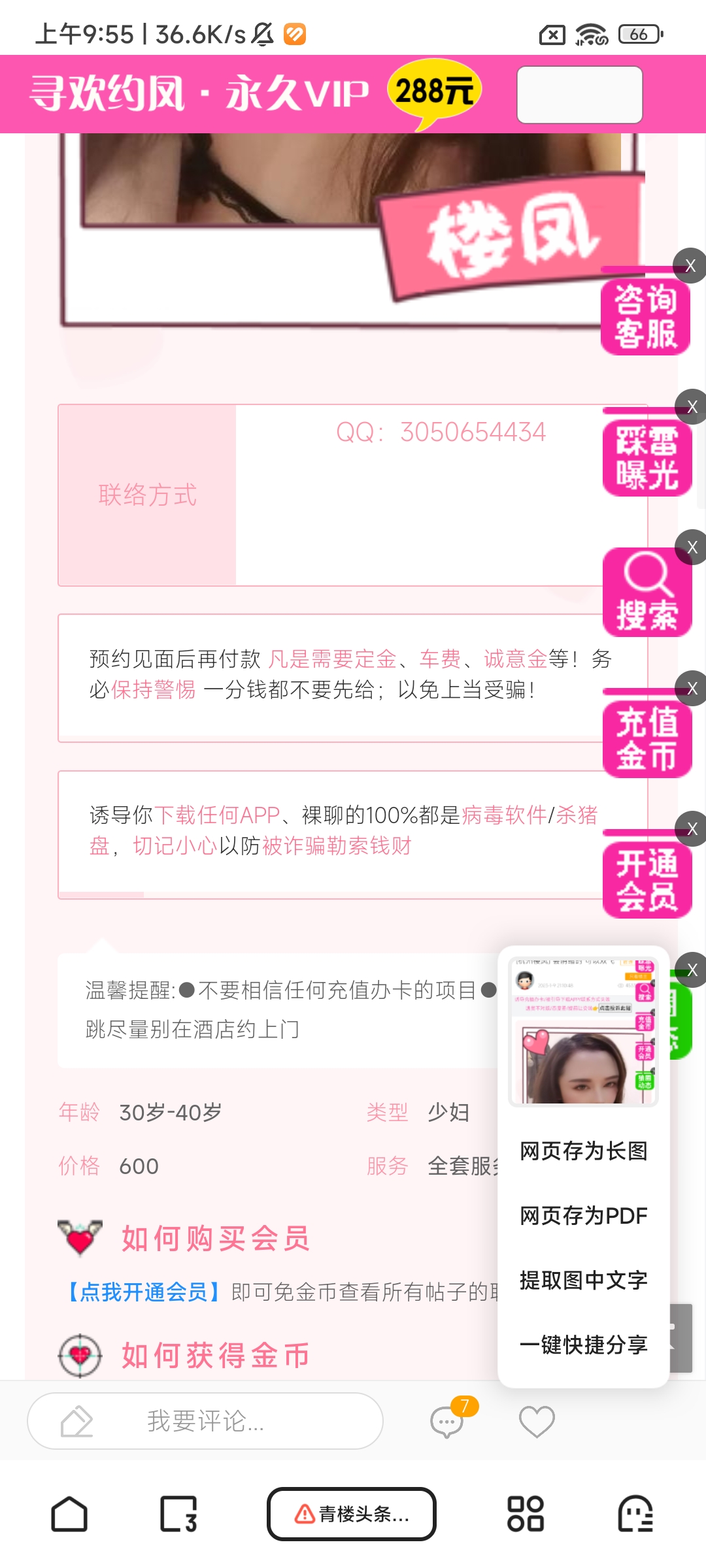Screen dimensions: 706x1568
Task: Tap the 搜索 floating button
Action: 646,593
